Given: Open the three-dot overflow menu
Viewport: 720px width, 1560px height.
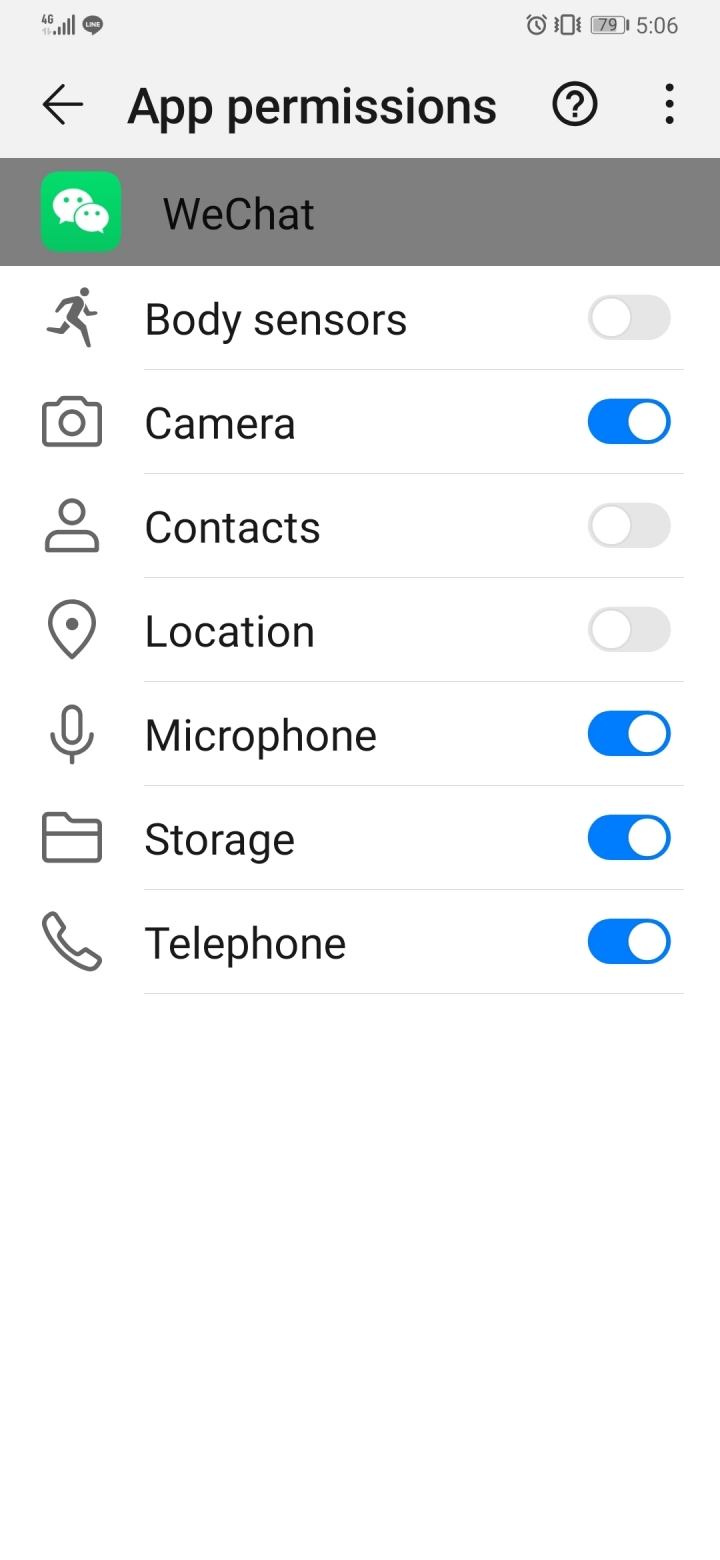Looking at the screenshot, I should click(x=669, y=104).
